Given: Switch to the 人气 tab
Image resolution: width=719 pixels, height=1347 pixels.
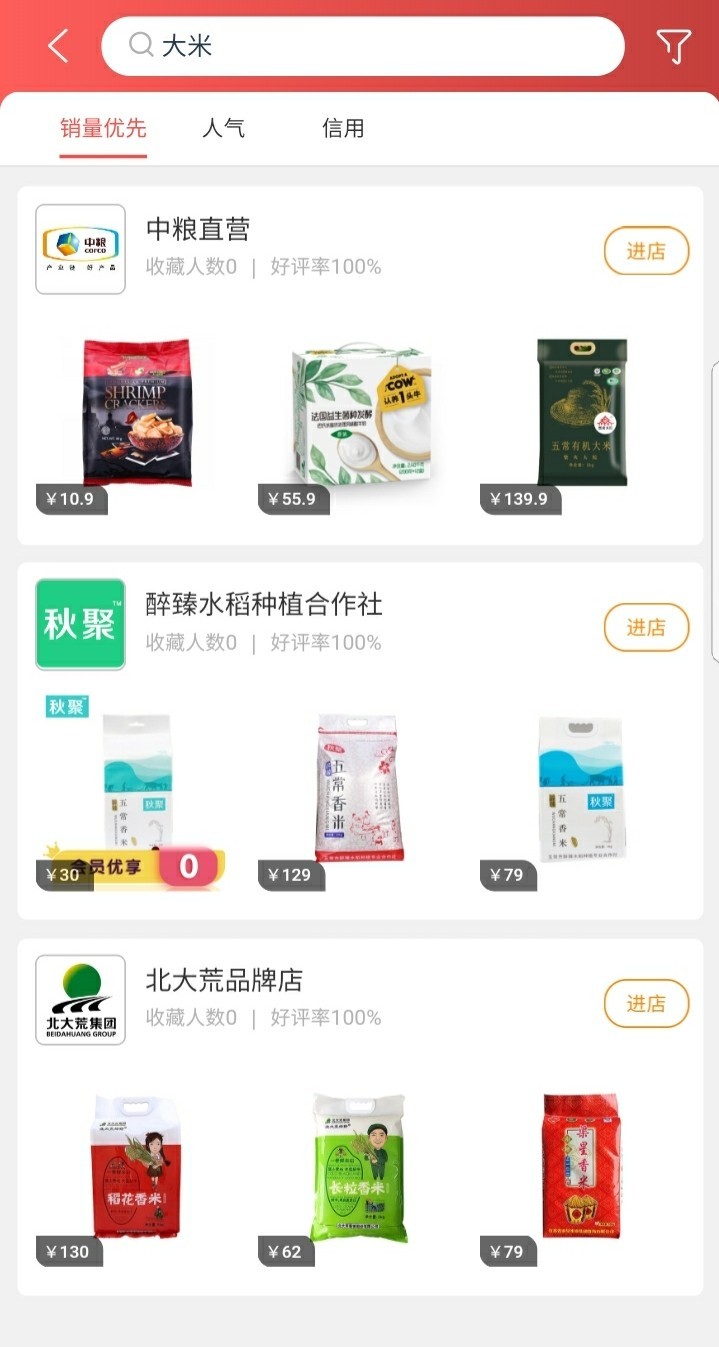Looking at the screenshot, I should point(223,128).
